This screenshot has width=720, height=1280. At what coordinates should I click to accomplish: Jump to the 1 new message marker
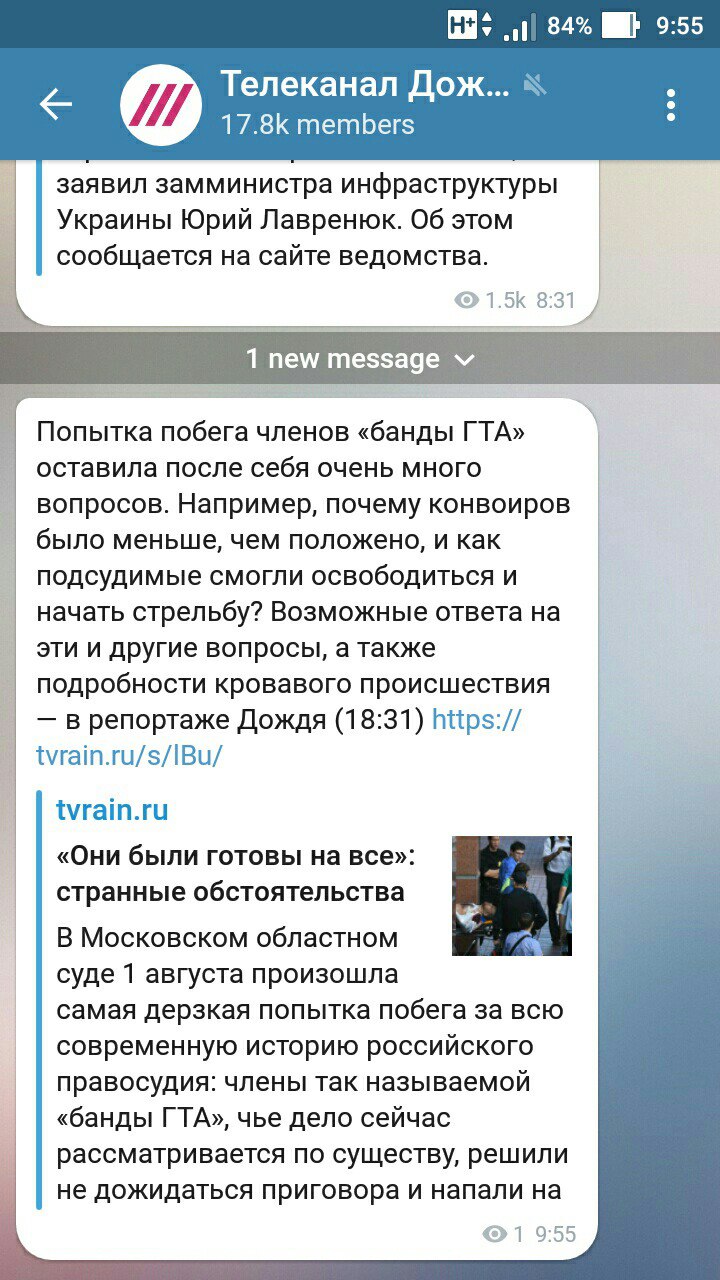pyautogui.click(x=360, y=359)
